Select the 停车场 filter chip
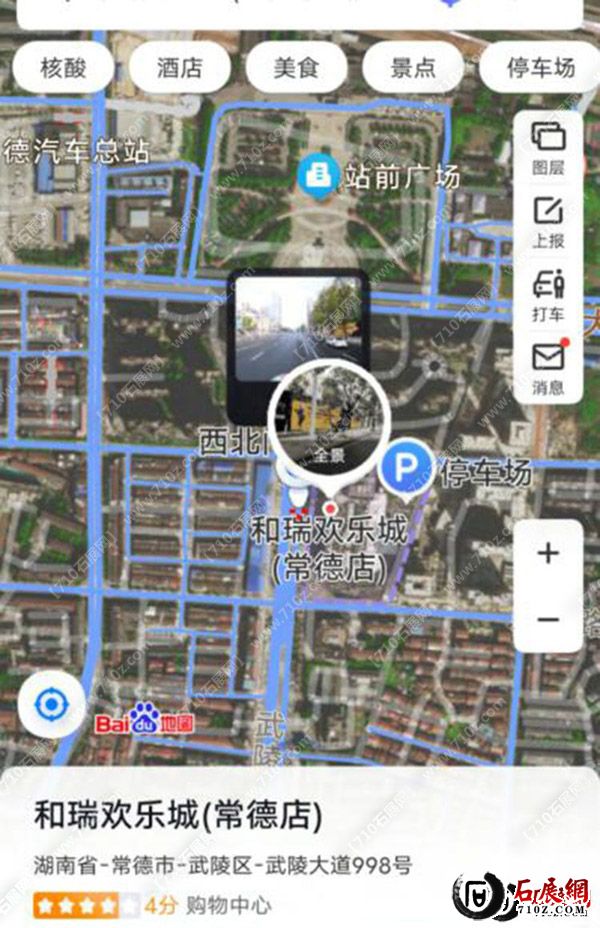This screenshot has width=600, height=928. (x=540, y=68)
